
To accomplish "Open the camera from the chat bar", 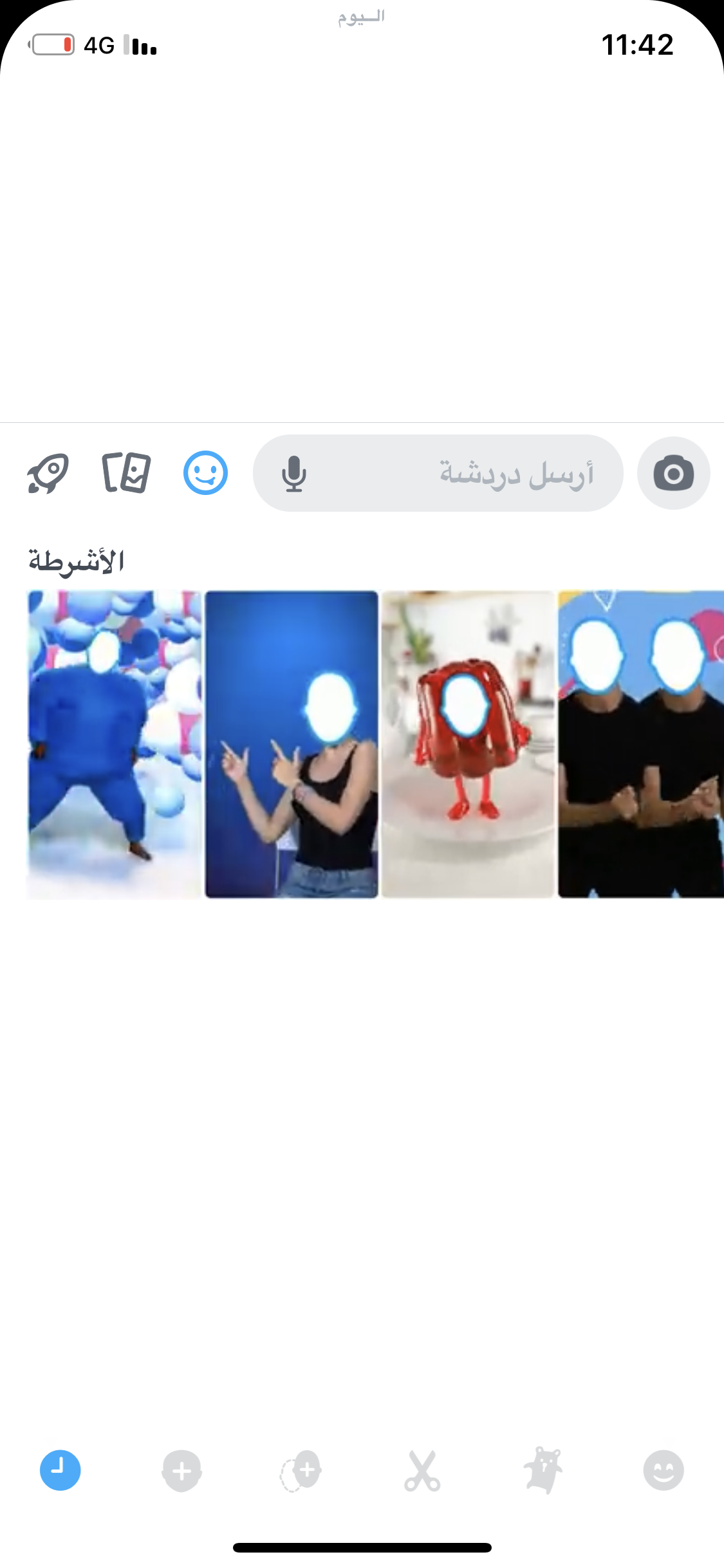I will tap(673, 474).
